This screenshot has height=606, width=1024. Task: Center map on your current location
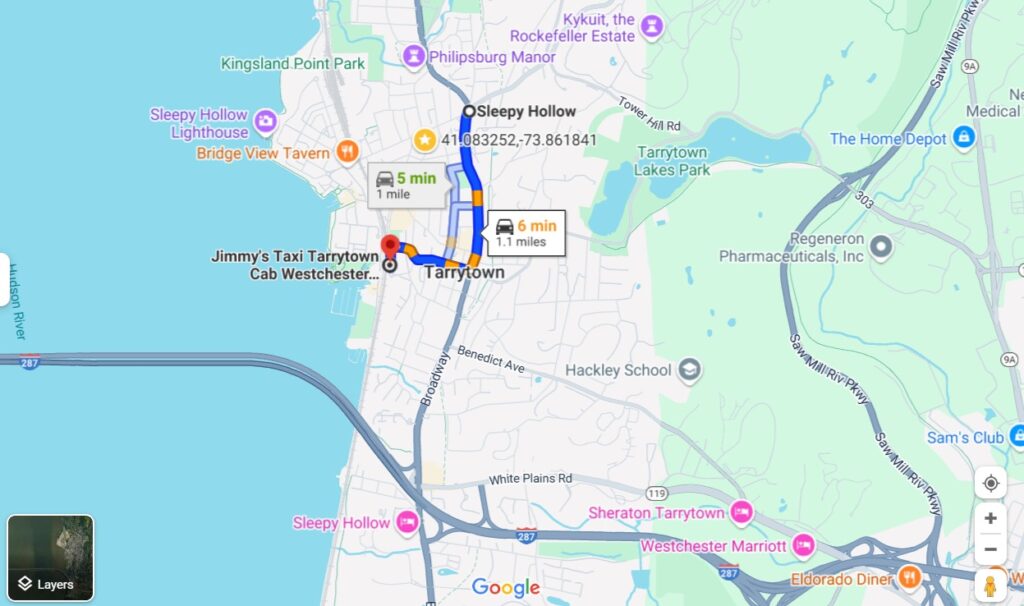[990, 483]
